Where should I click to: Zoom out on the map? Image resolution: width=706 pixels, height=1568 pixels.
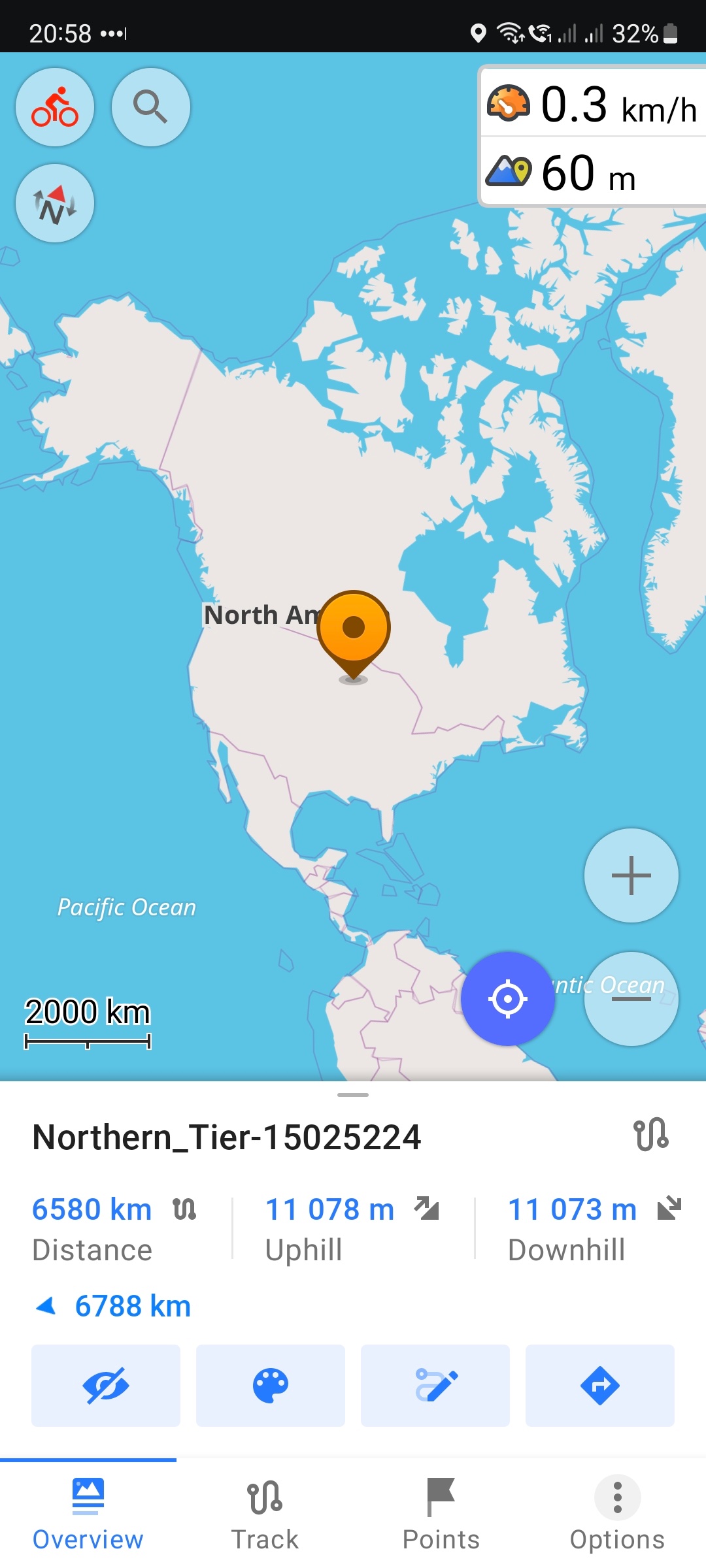(631, 999)
